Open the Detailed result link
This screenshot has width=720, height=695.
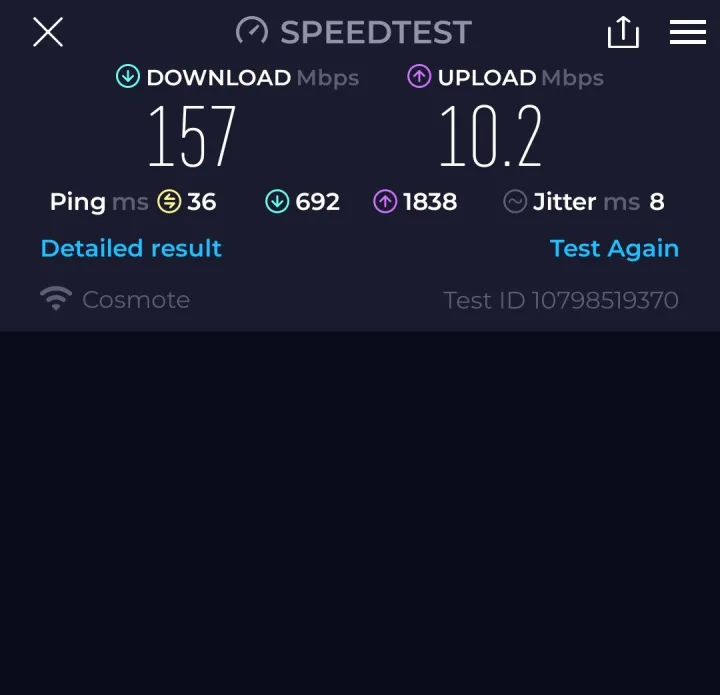coord(131,248)
